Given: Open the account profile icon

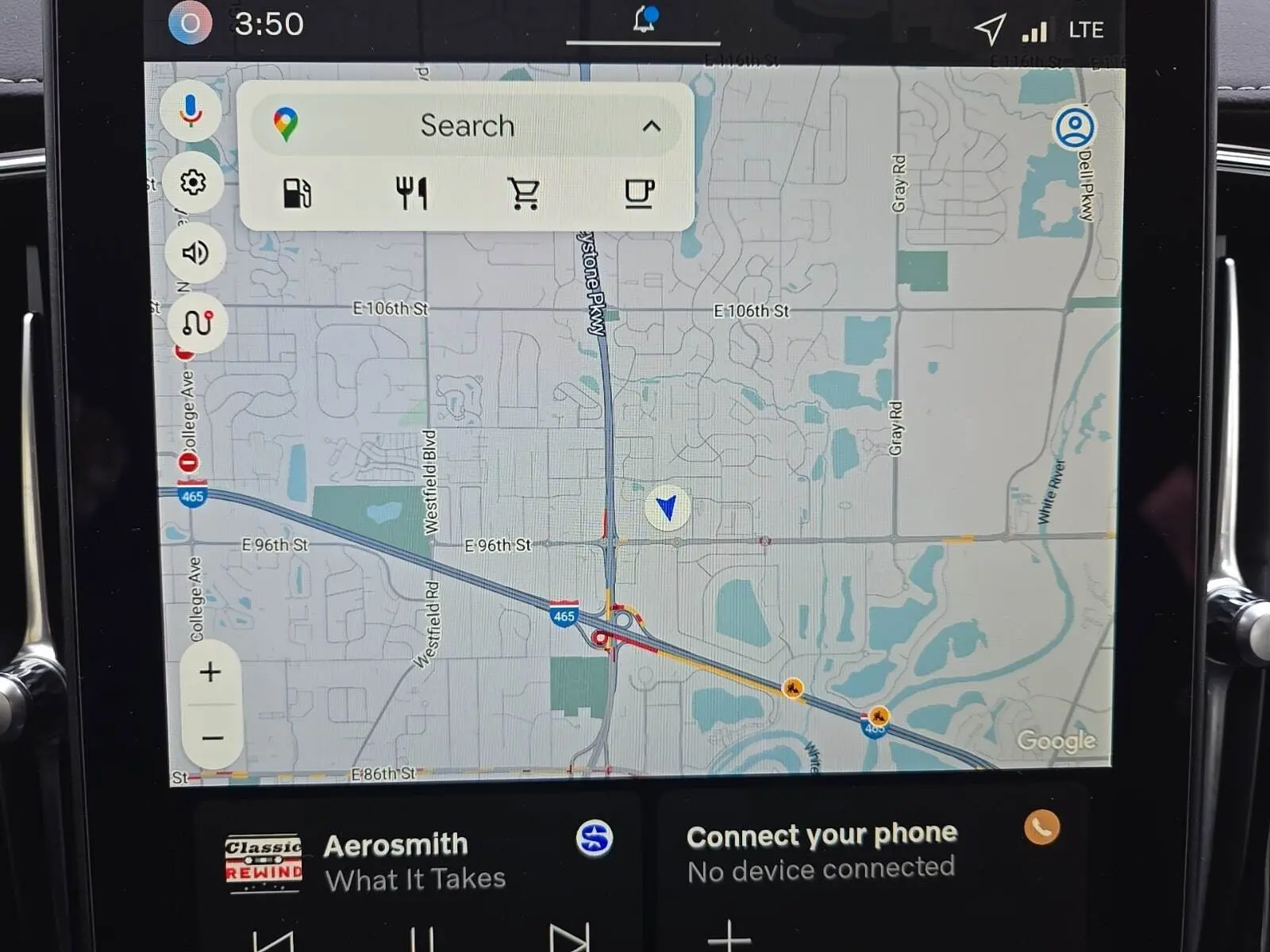Looking at the screenshot, I should (1074, 128).
